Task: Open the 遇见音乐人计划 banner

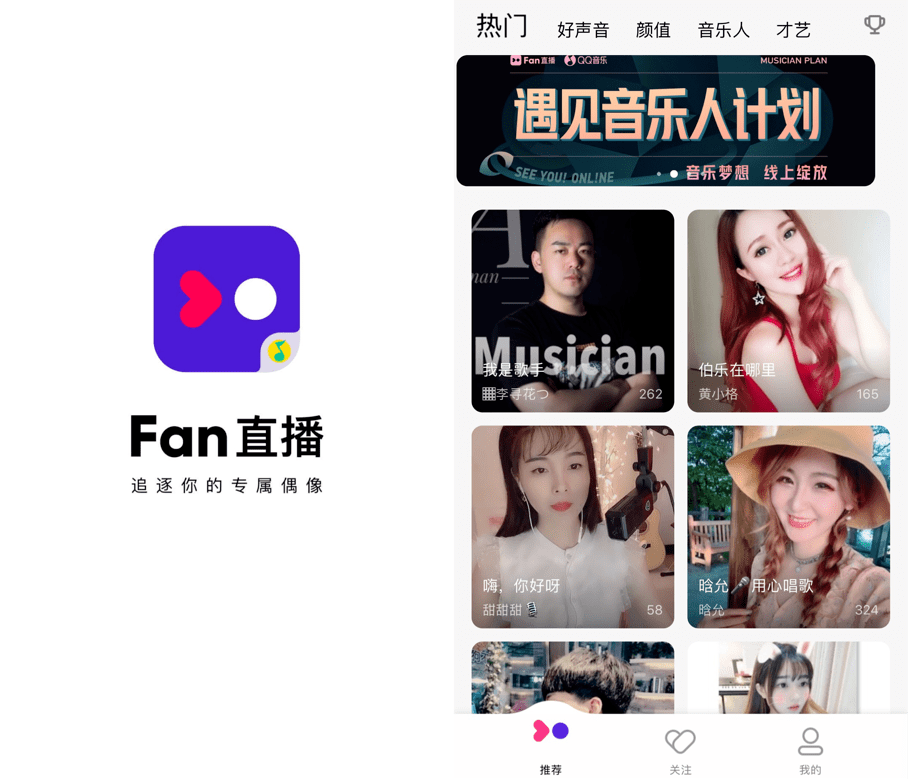Action: click(x=665, y=121)
